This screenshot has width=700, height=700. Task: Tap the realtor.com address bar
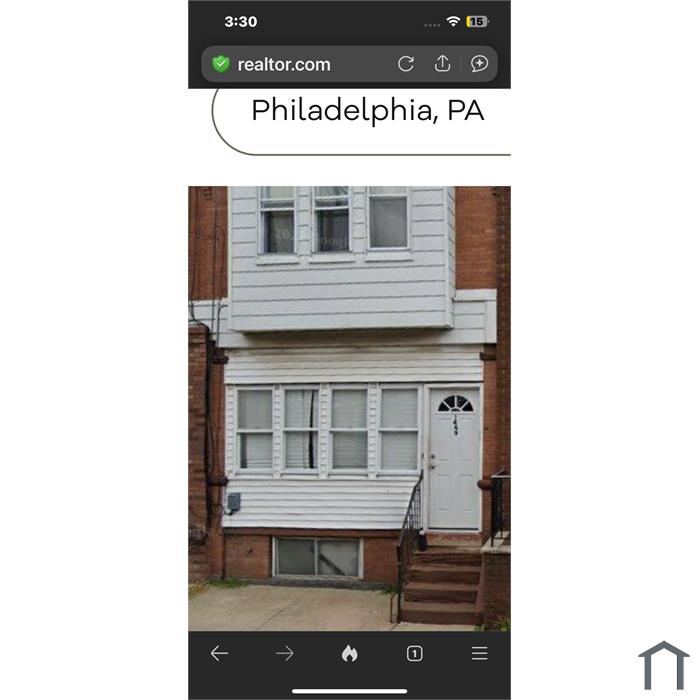coord(285,64)
